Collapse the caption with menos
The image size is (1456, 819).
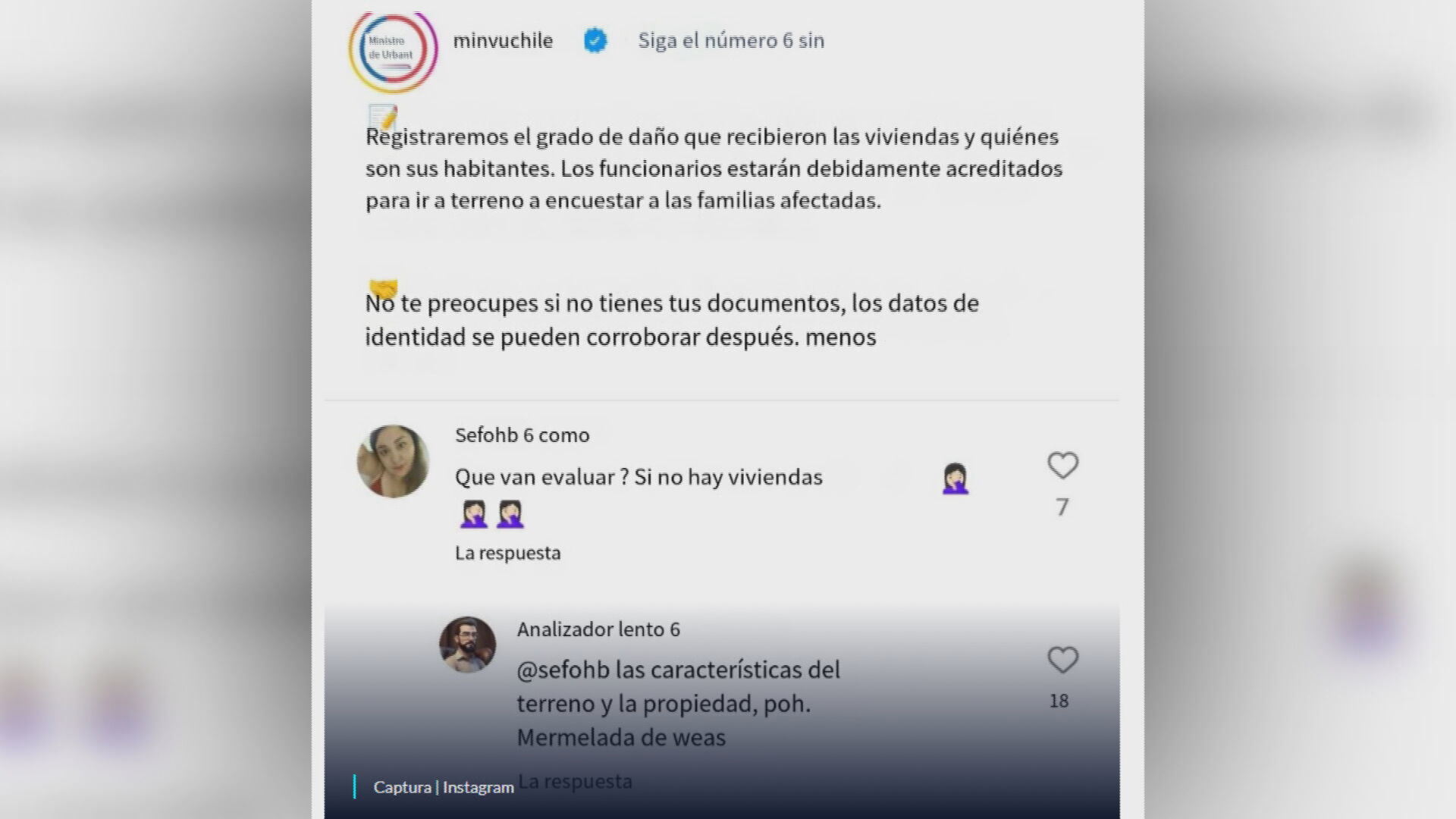(x=840, y=337)
